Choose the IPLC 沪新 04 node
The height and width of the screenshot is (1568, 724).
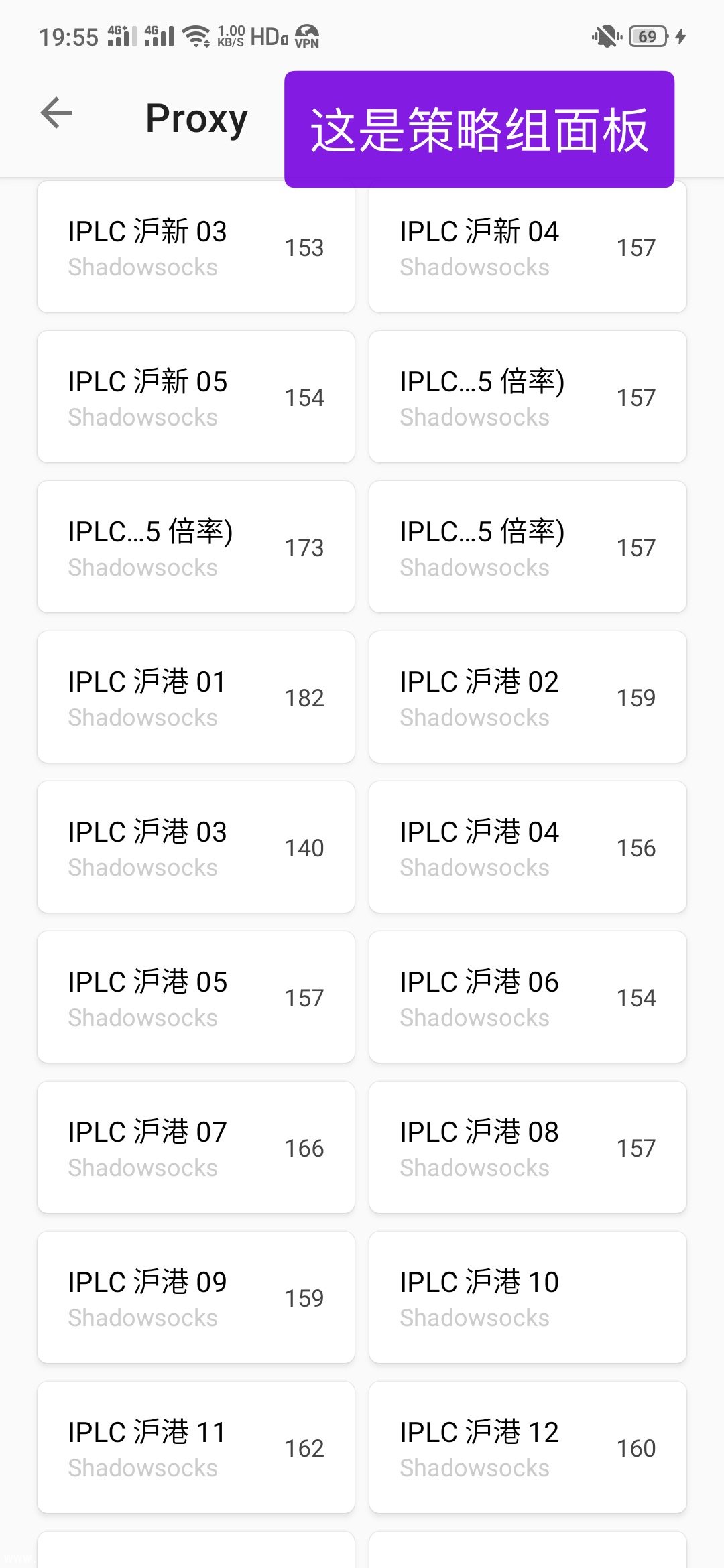click(x=528, y=247)
